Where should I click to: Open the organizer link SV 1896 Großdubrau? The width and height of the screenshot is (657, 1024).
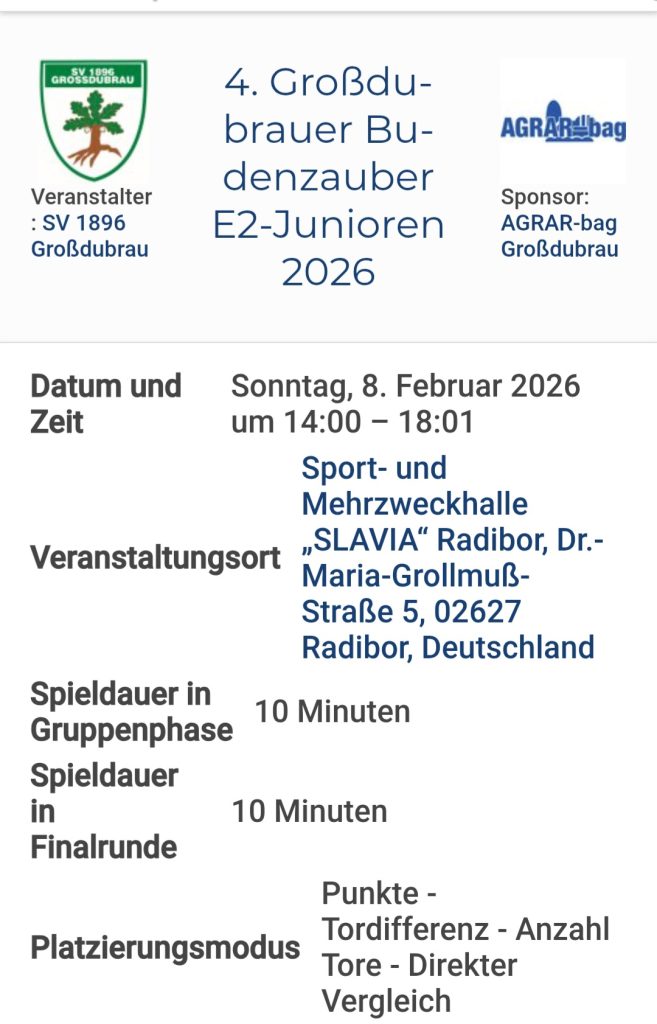pos(90,236)
